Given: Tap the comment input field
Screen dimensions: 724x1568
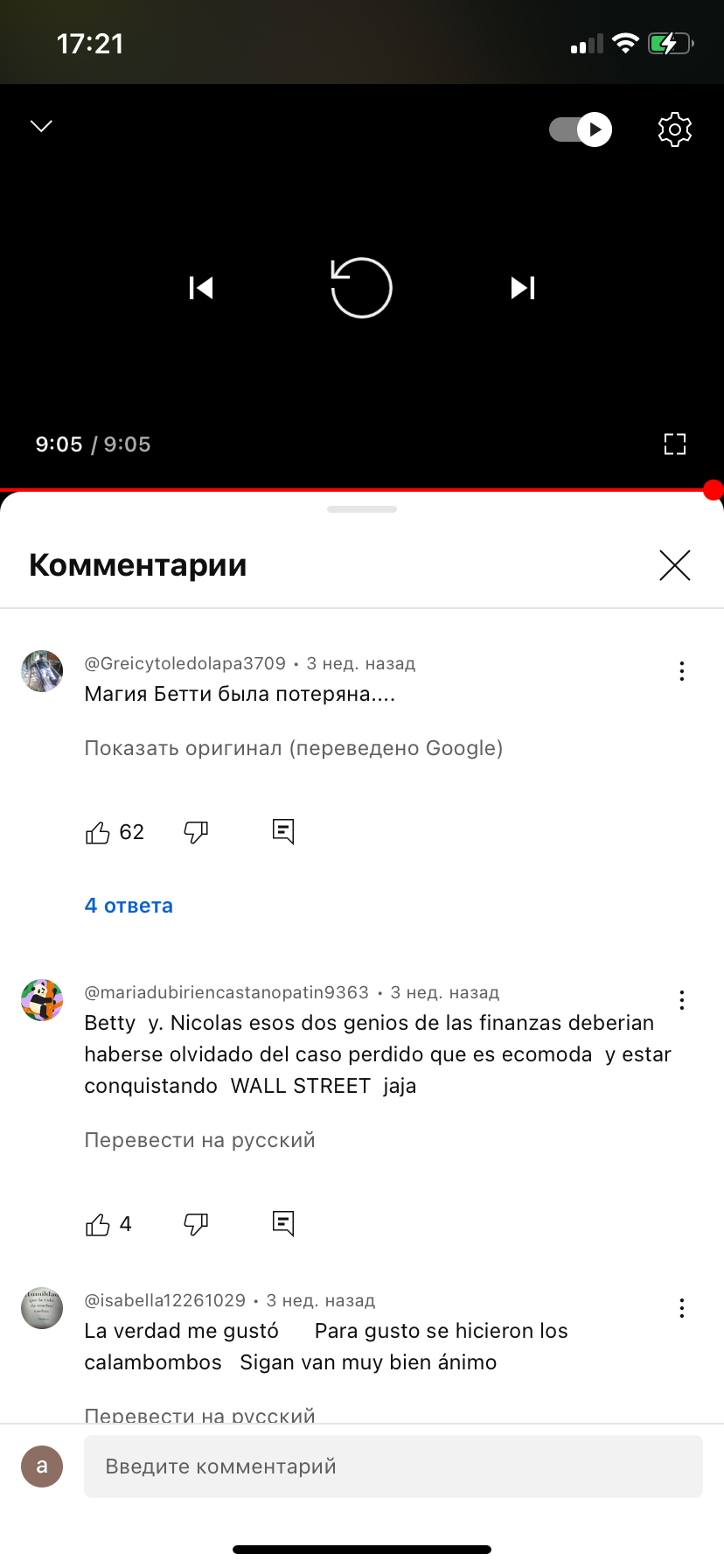Looking at the screenshot, I should tap(393, 1466).
